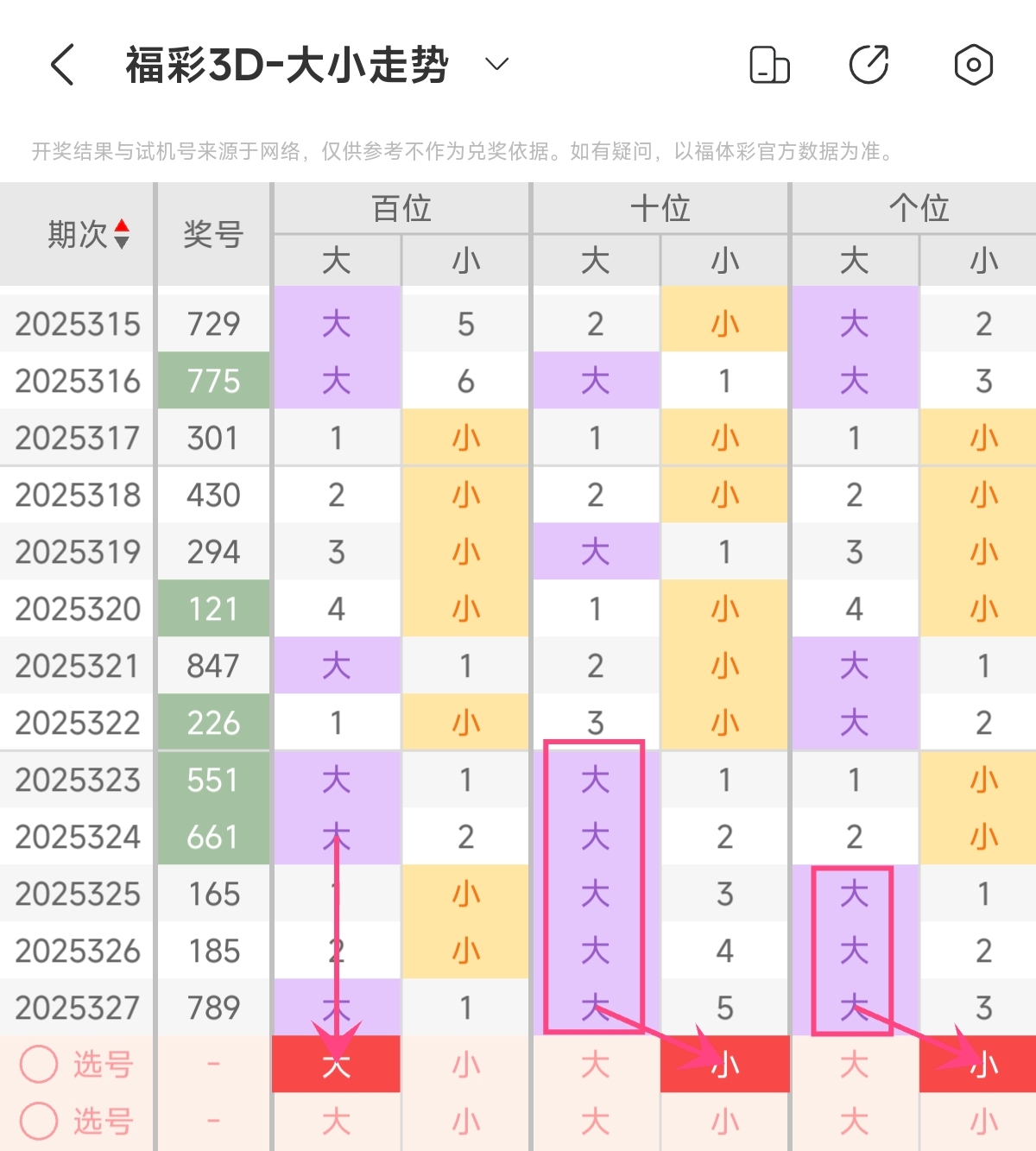Open the hexagon settings icon
Viewport: 1036px width, 1151px height.
point(973,66)
